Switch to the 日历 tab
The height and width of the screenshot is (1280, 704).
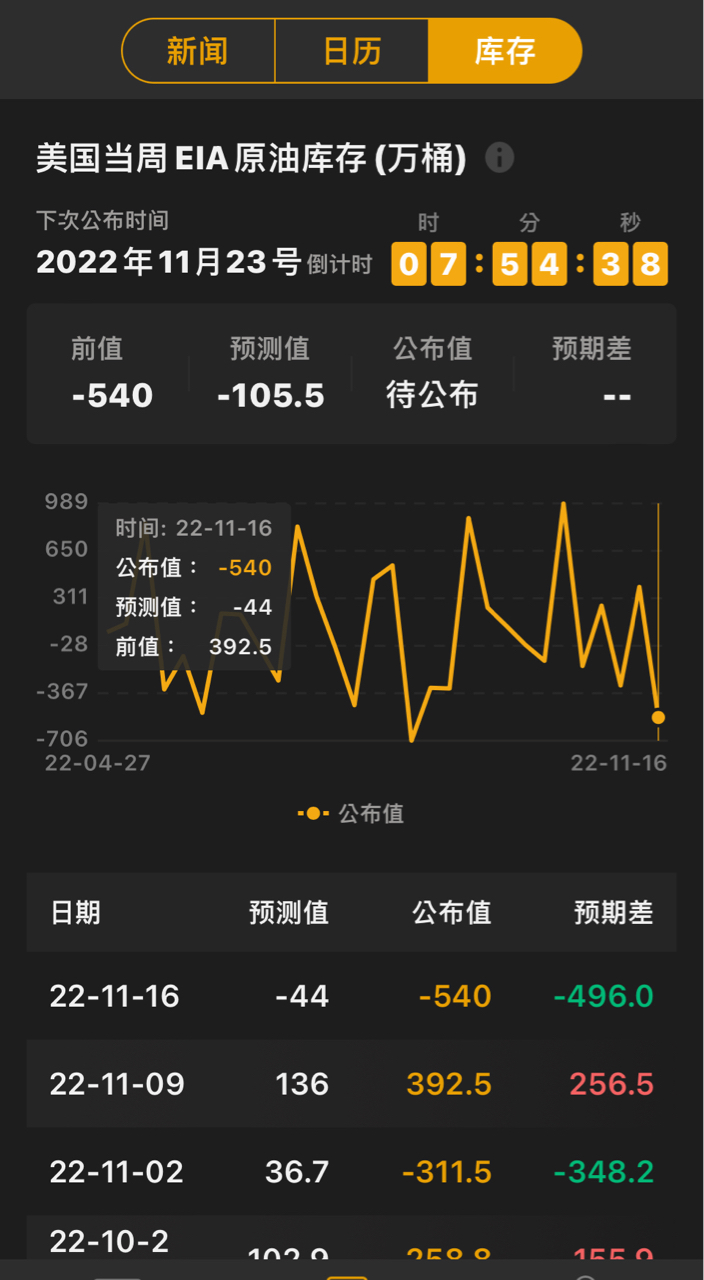click(x=352, y=51)
